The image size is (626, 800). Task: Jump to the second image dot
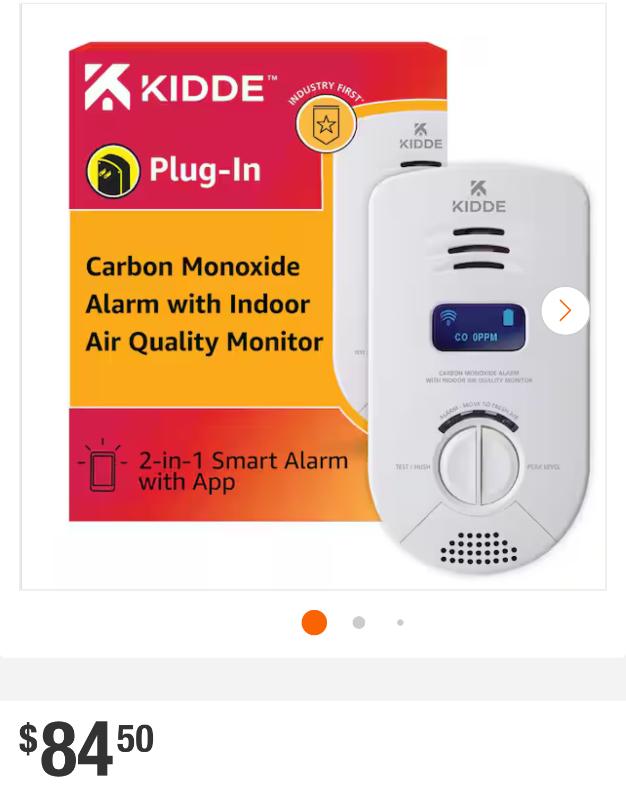[x=358, y=622]
